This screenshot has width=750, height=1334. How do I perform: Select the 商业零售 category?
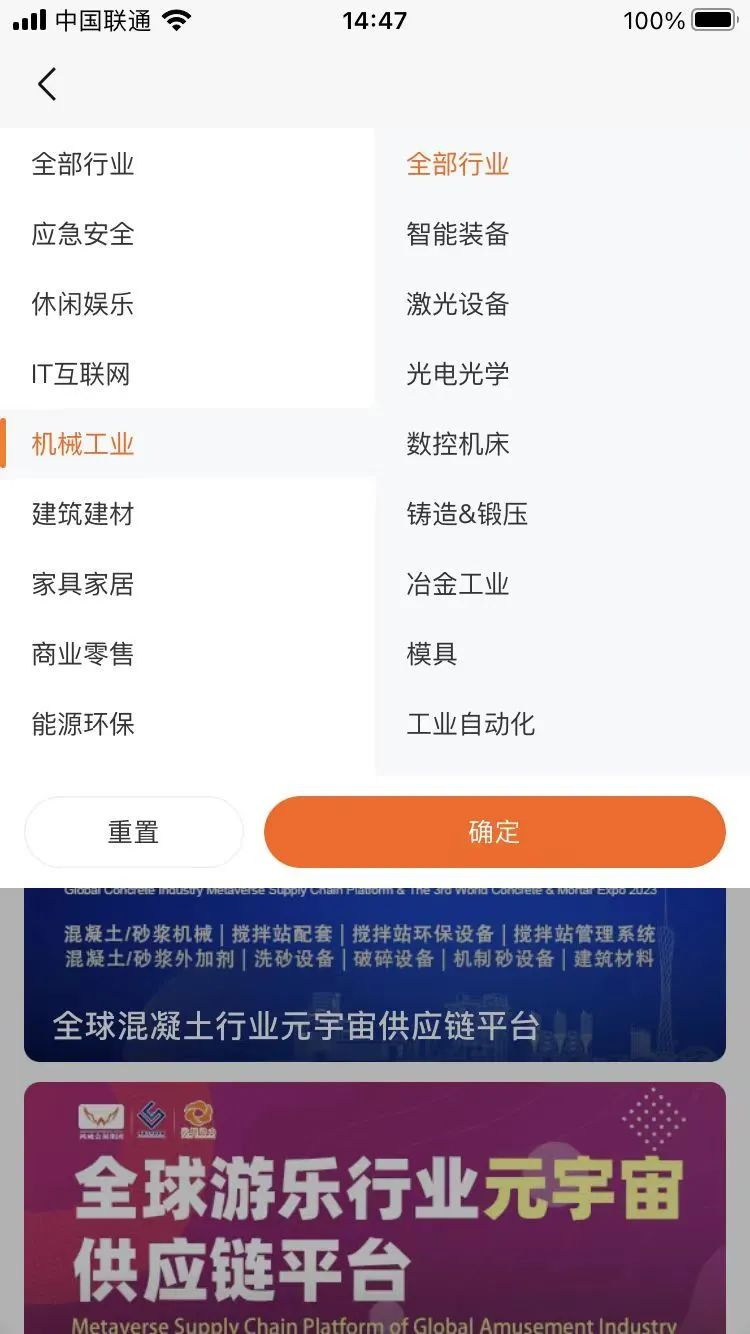pyautogui.click(x=187, y=653)
